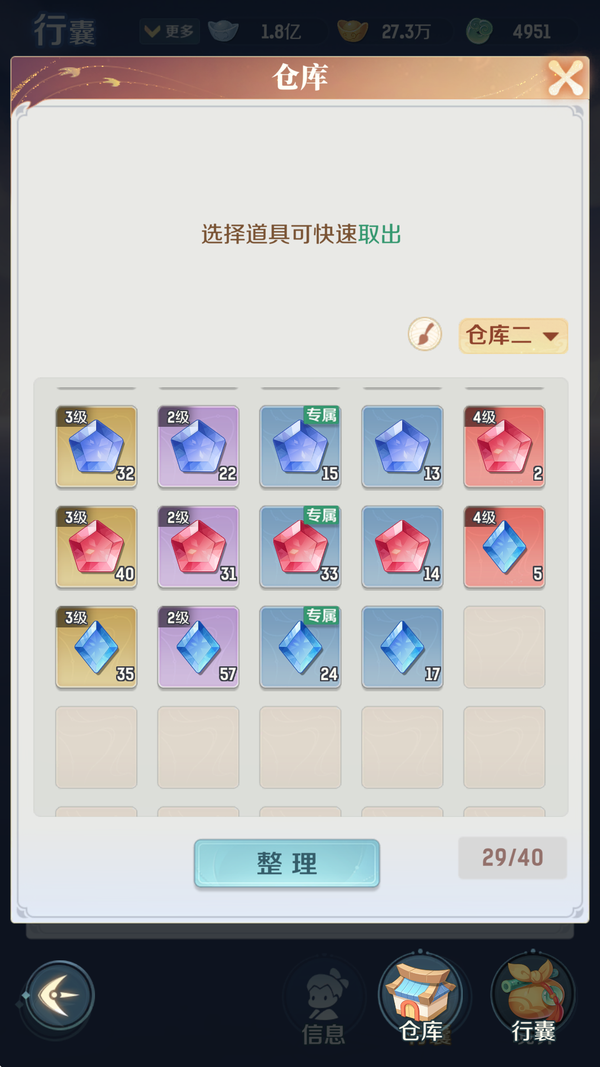This screenshot has height=1067, width=600.
Task: Select the blue diamond gem with 17
Action: (x=402, y=647)
